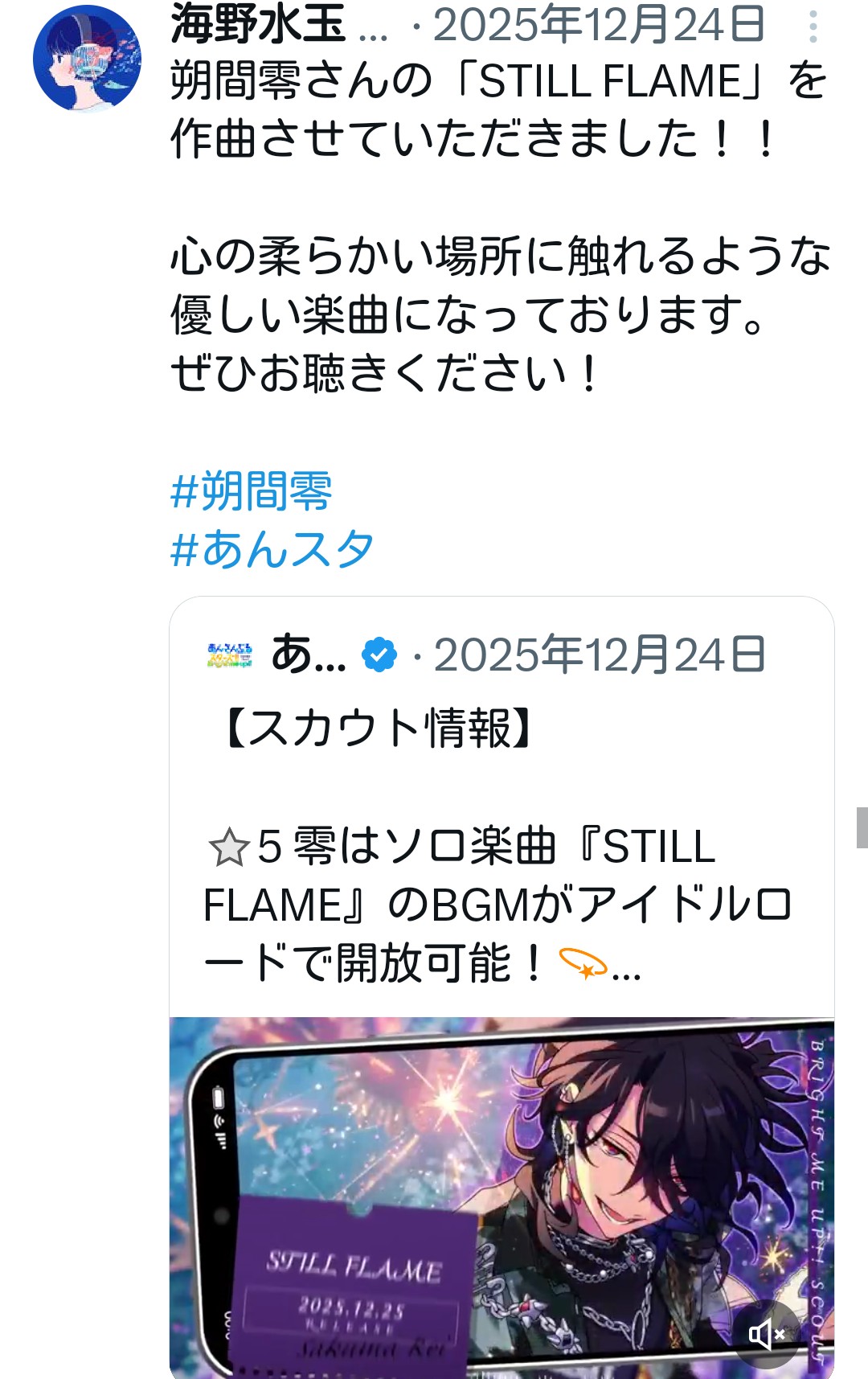Open the #あんスタ hashtag
Viewport: 868px width, 1379px height.
coord(272,551)
